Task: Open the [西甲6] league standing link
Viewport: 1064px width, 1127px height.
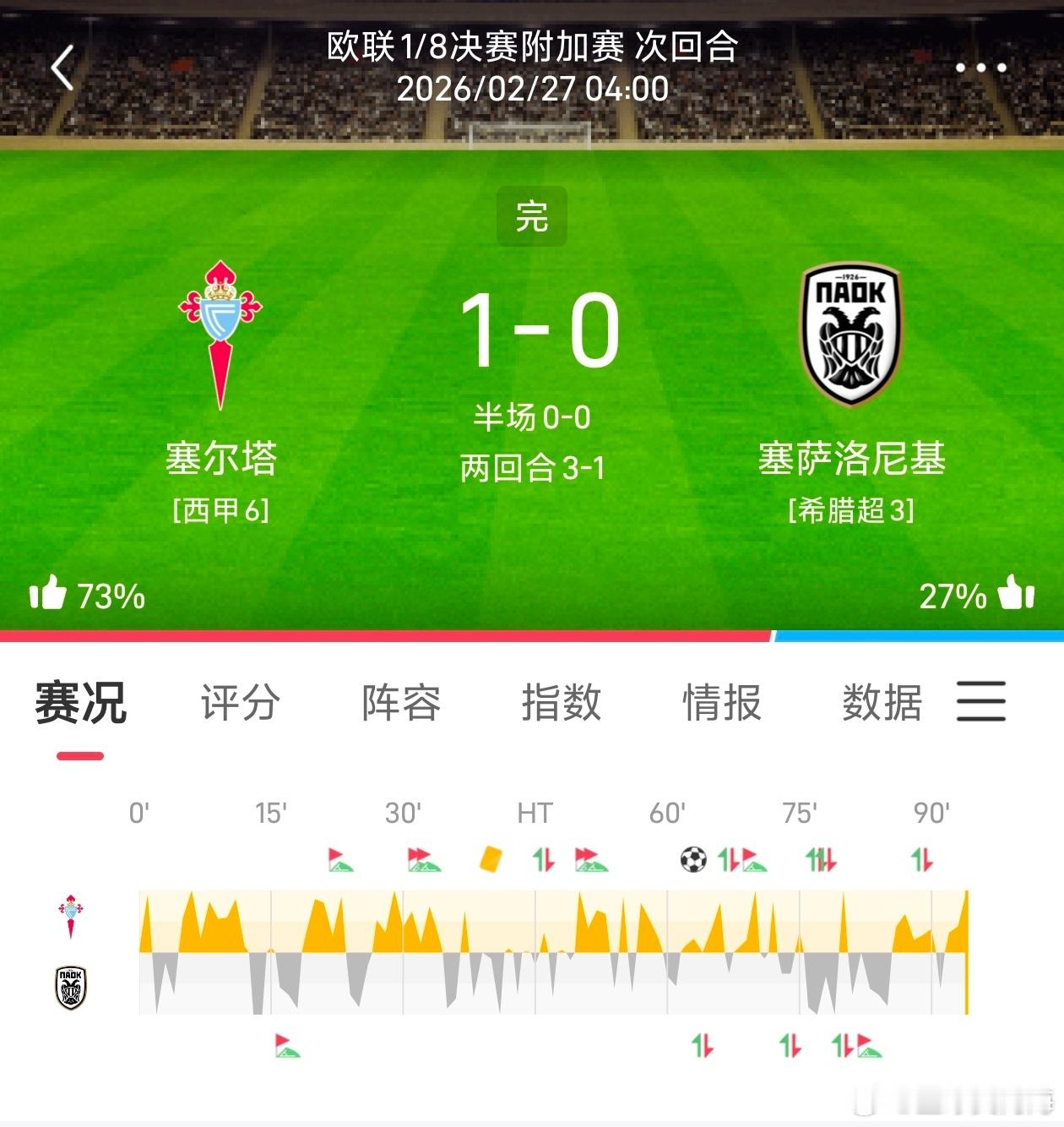Action: [220, 508]
